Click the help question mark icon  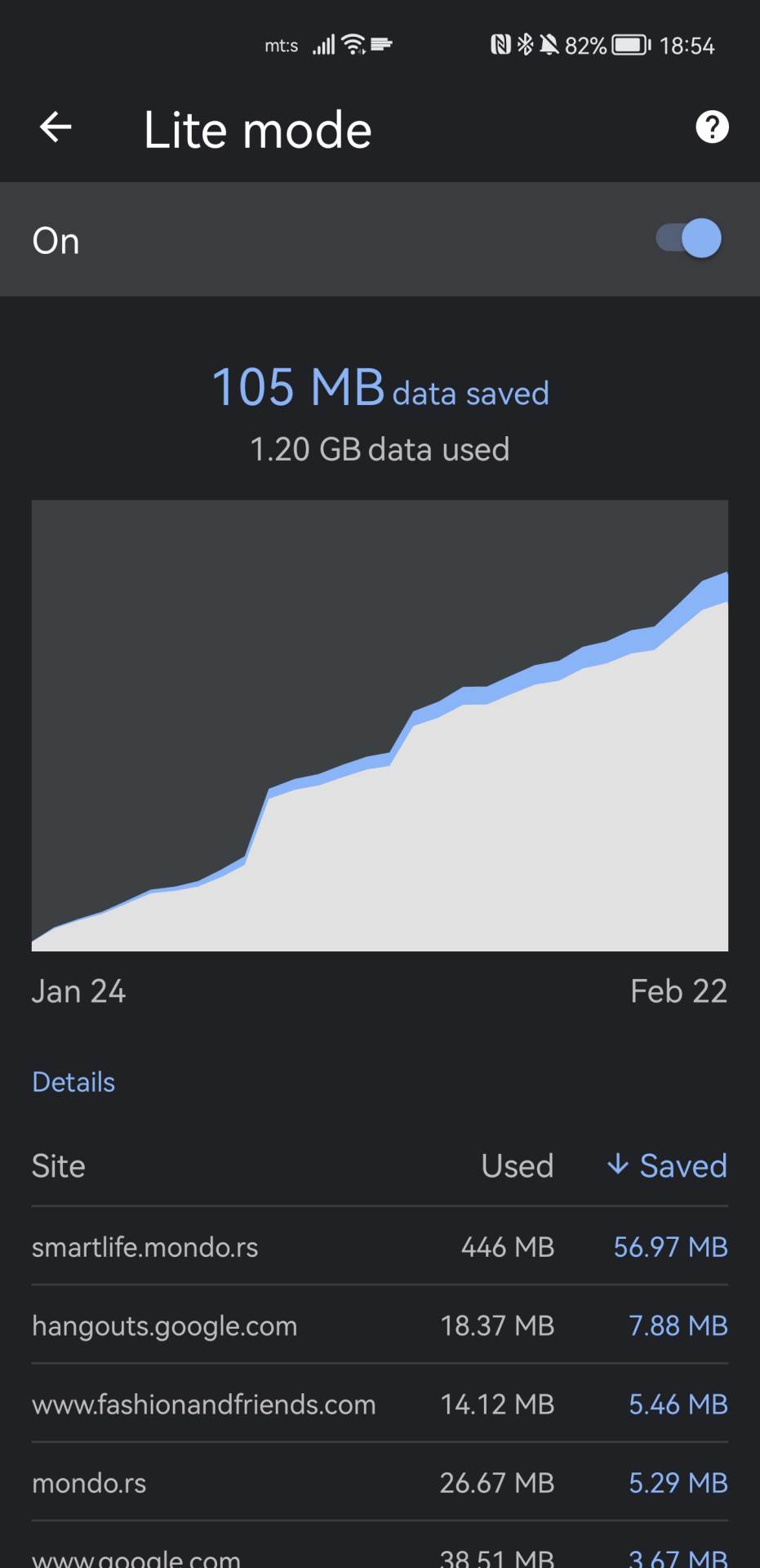[711, 127]
